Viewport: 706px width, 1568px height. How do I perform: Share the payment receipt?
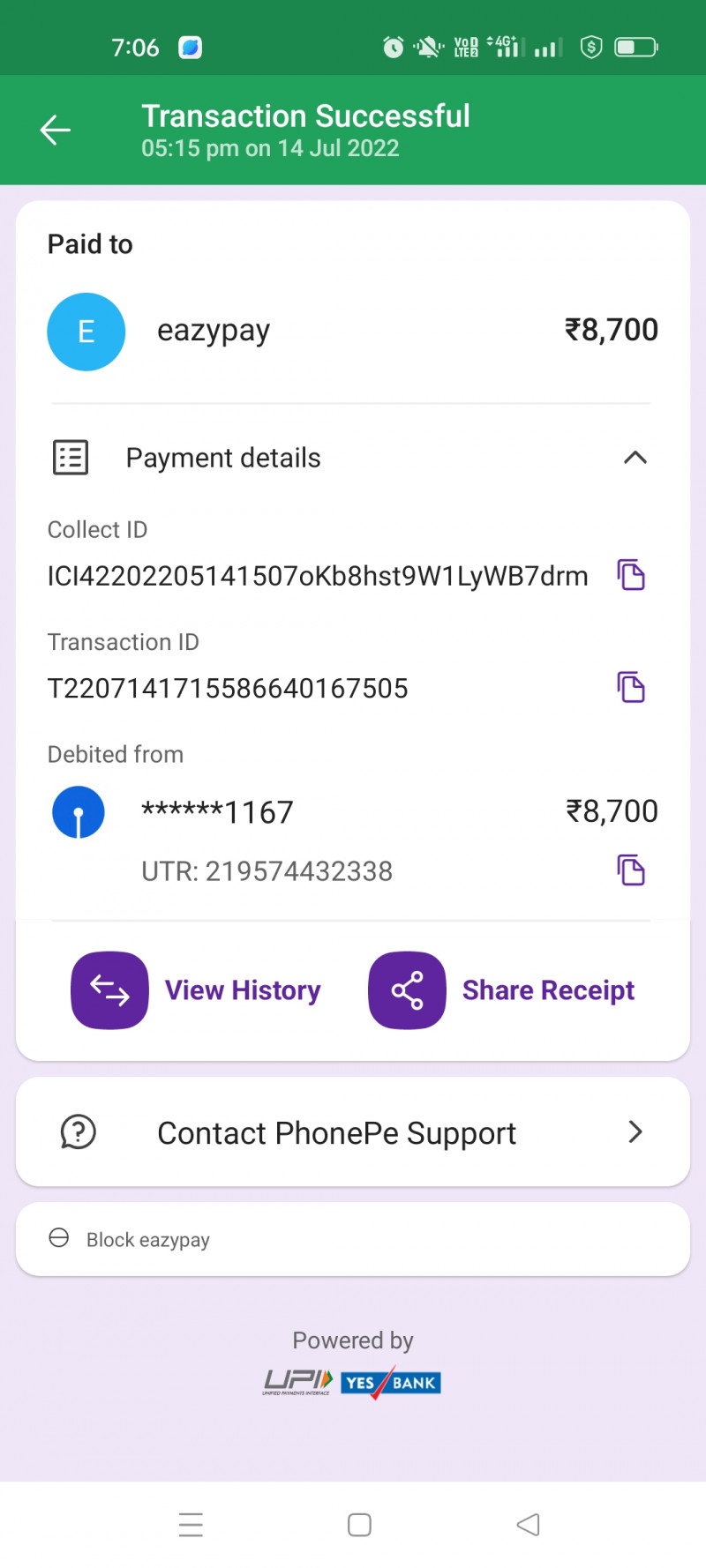coord(501,990)
